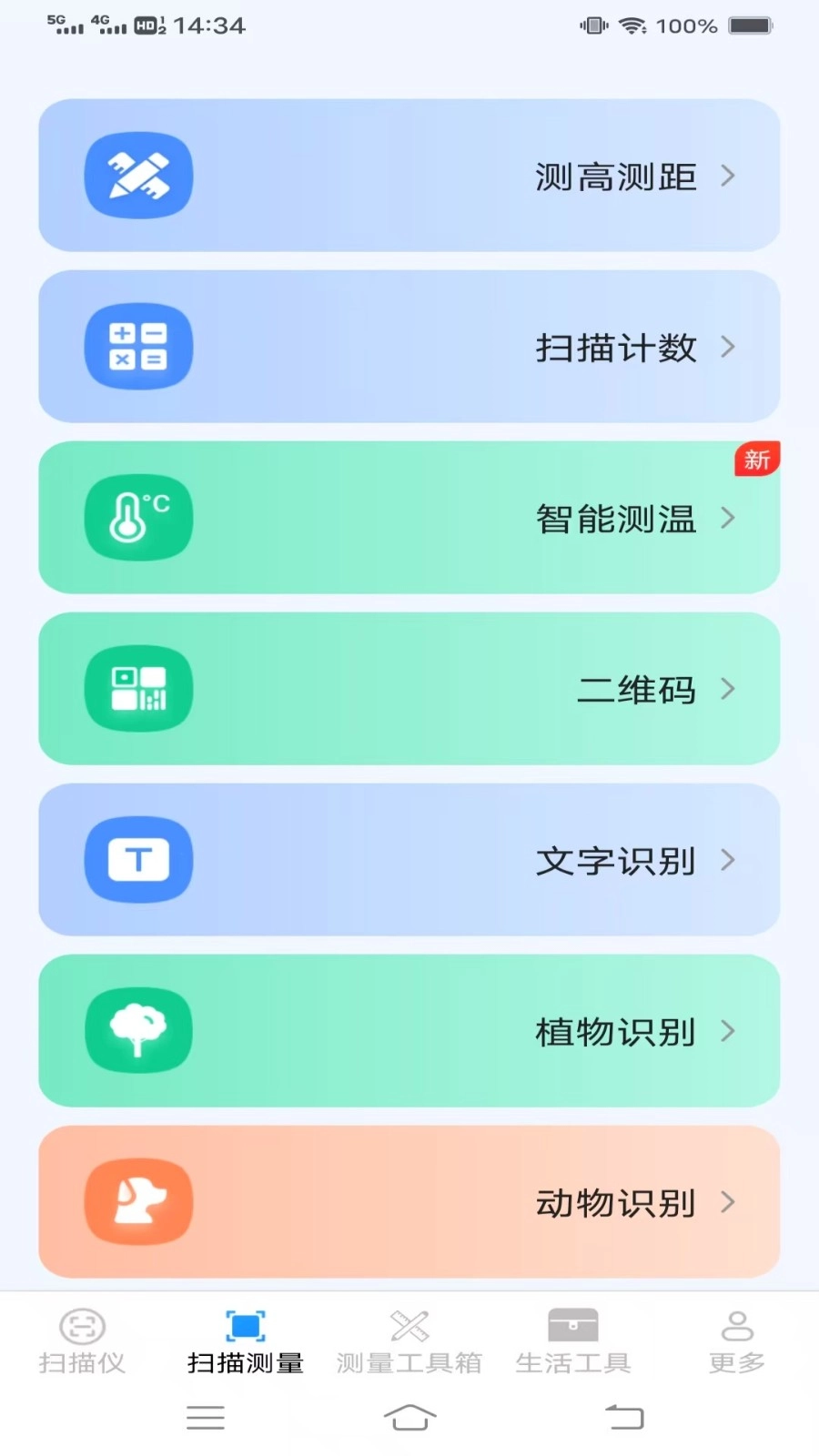
Task: Tap the arrow beside 动物识别
Action: click(728, 1203)
